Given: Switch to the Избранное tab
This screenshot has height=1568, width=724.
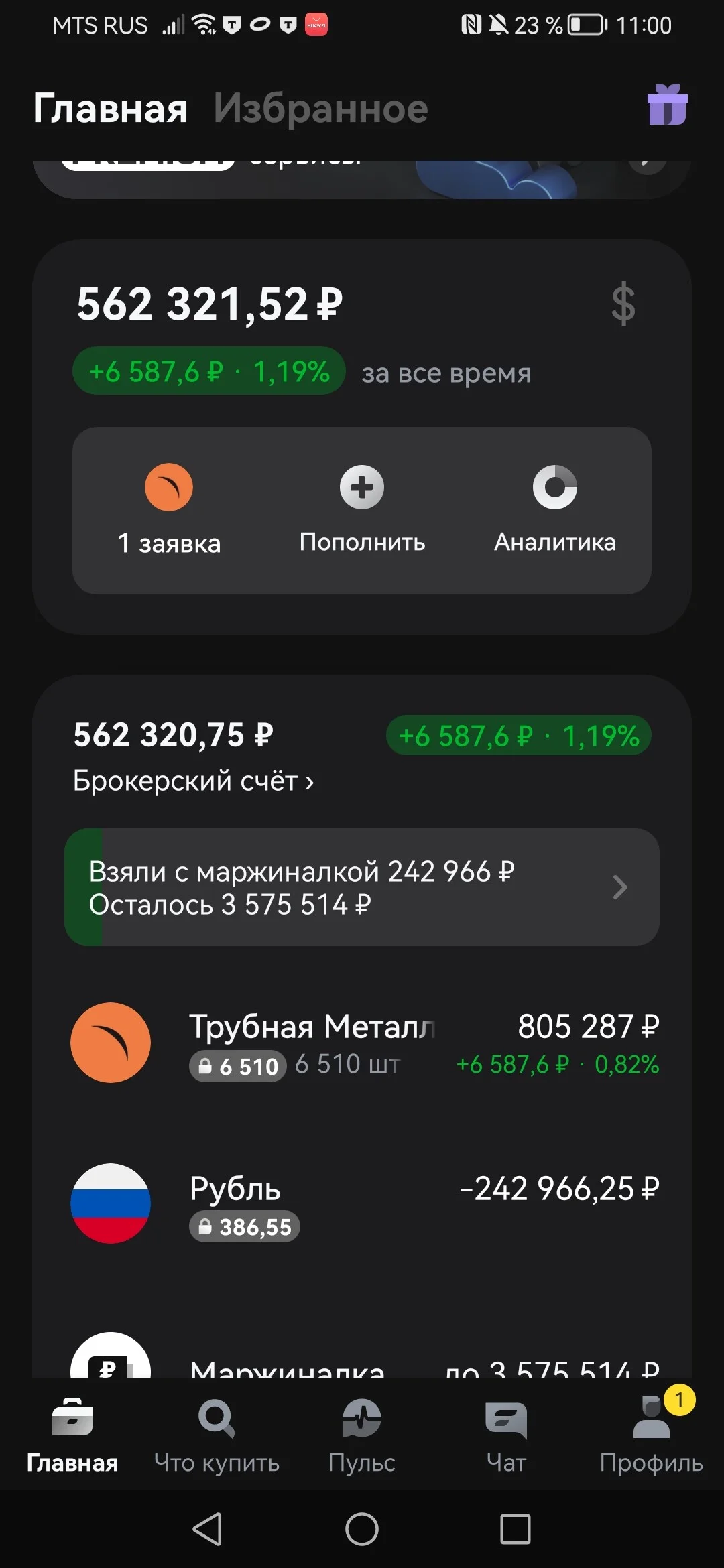Looking at the screenshot, I should point(320,108).
